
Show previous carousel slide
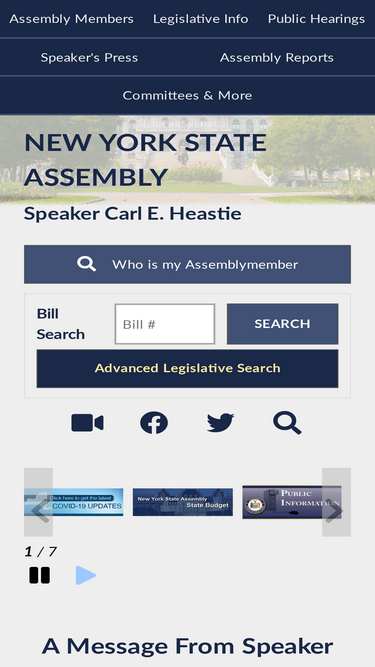pyautogui.click(x=39, y=502)
